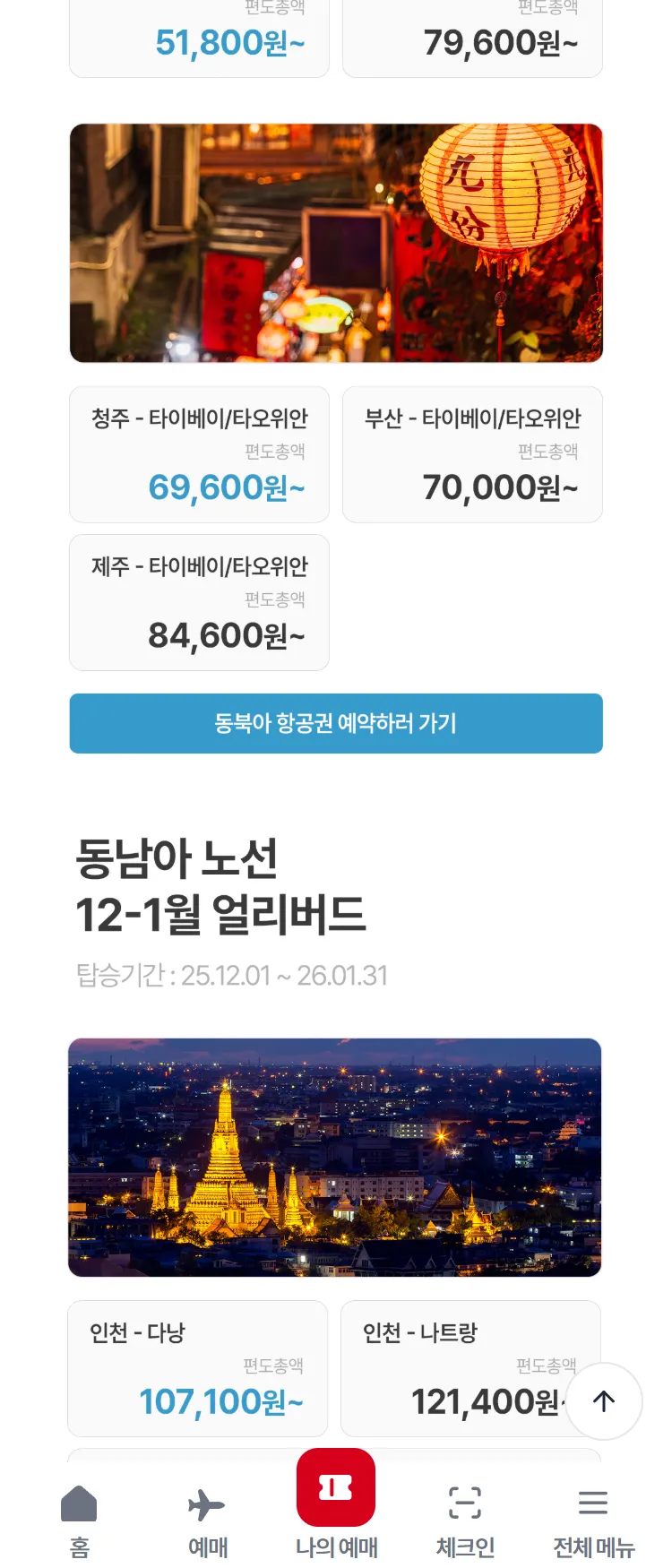The height and width of the screenshot is (1568, 672).
Task: Select the 제주 - 타이베이/타오위안 fare card
Action: [199, 602]
